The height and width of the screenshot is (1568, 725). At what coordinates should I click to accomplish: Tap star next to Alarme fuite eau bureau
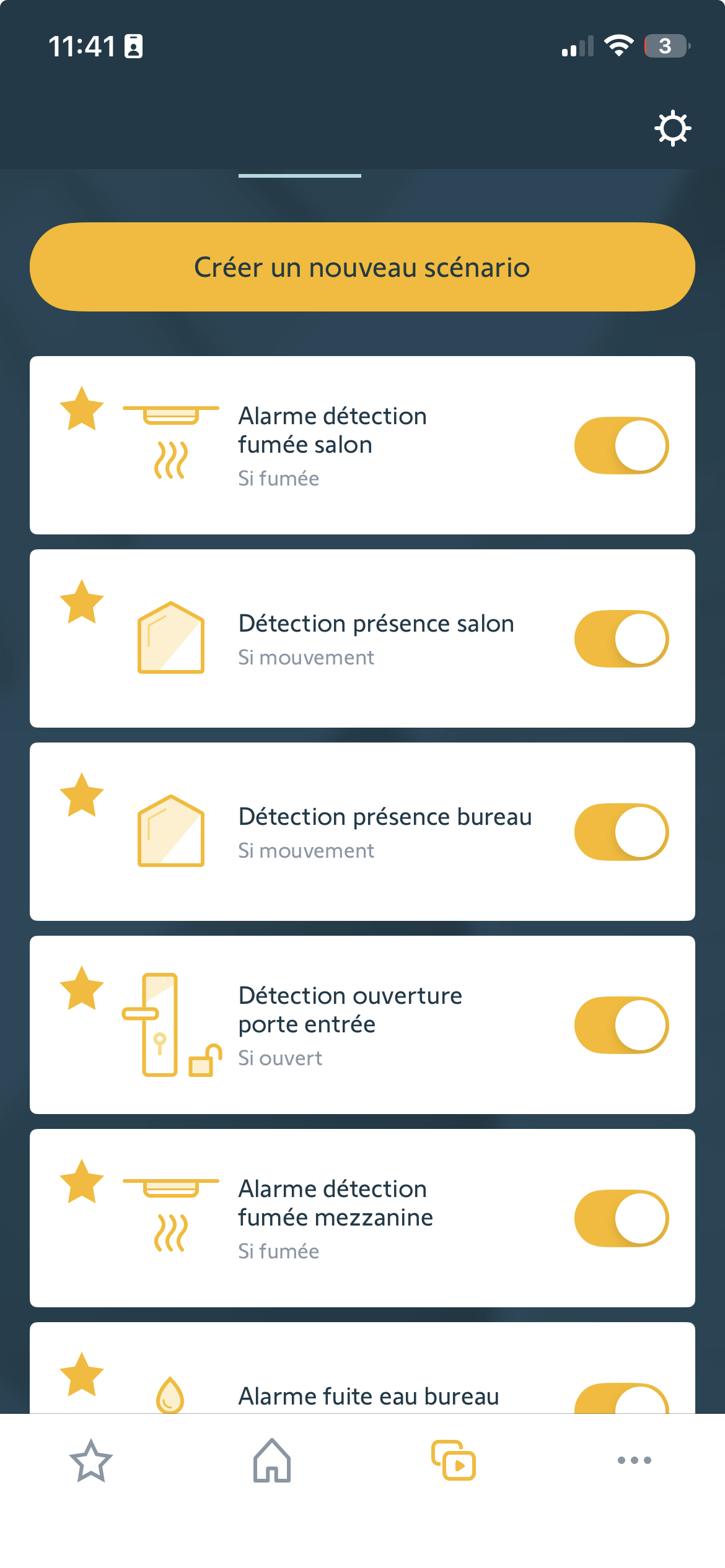point(81,1375)
